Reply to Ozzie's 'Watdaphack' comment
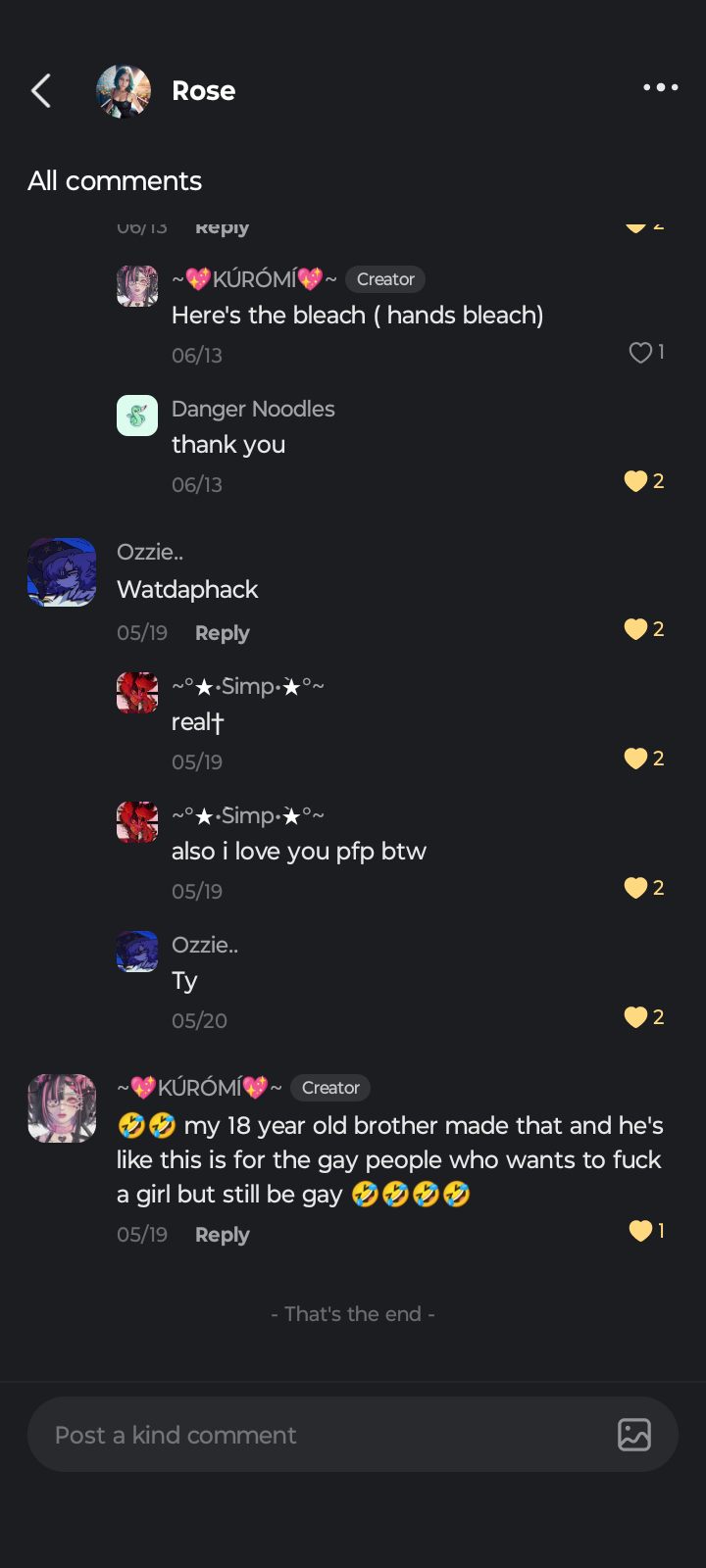 click(x=222, y=633)
